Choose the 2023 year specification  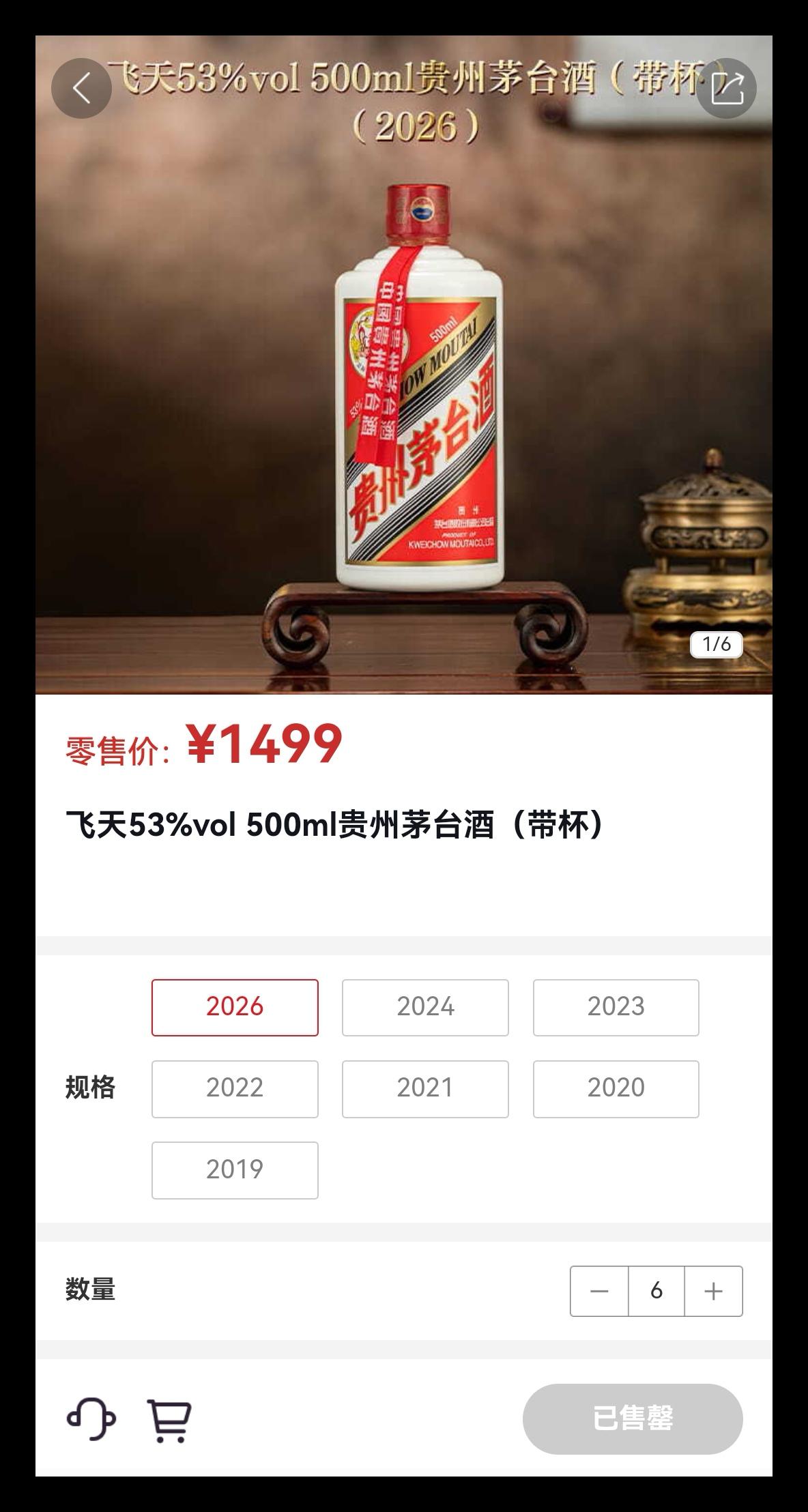pyautogui.click(x=616, y=1008)
